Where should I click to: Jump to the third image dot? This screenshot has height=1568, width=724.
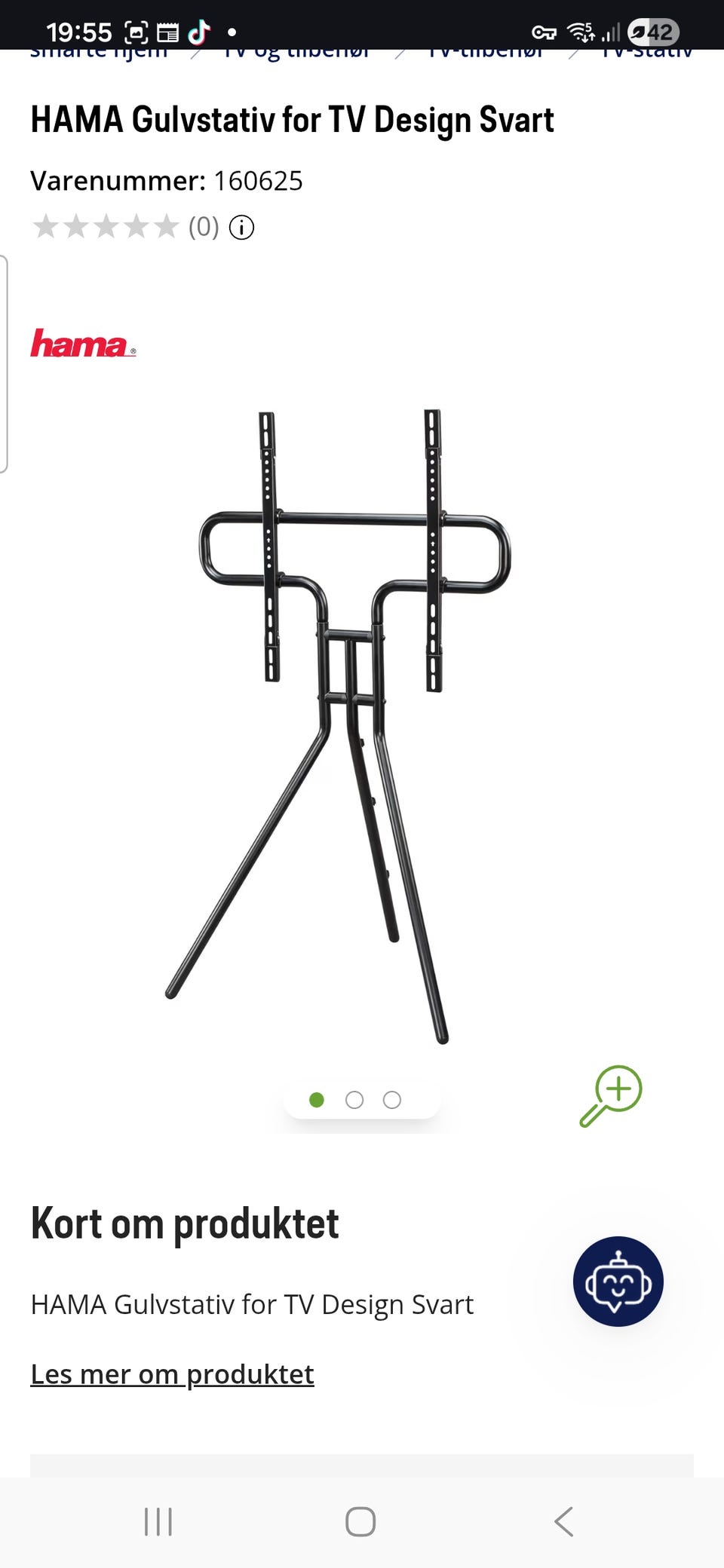click(x=392, y=1100)
